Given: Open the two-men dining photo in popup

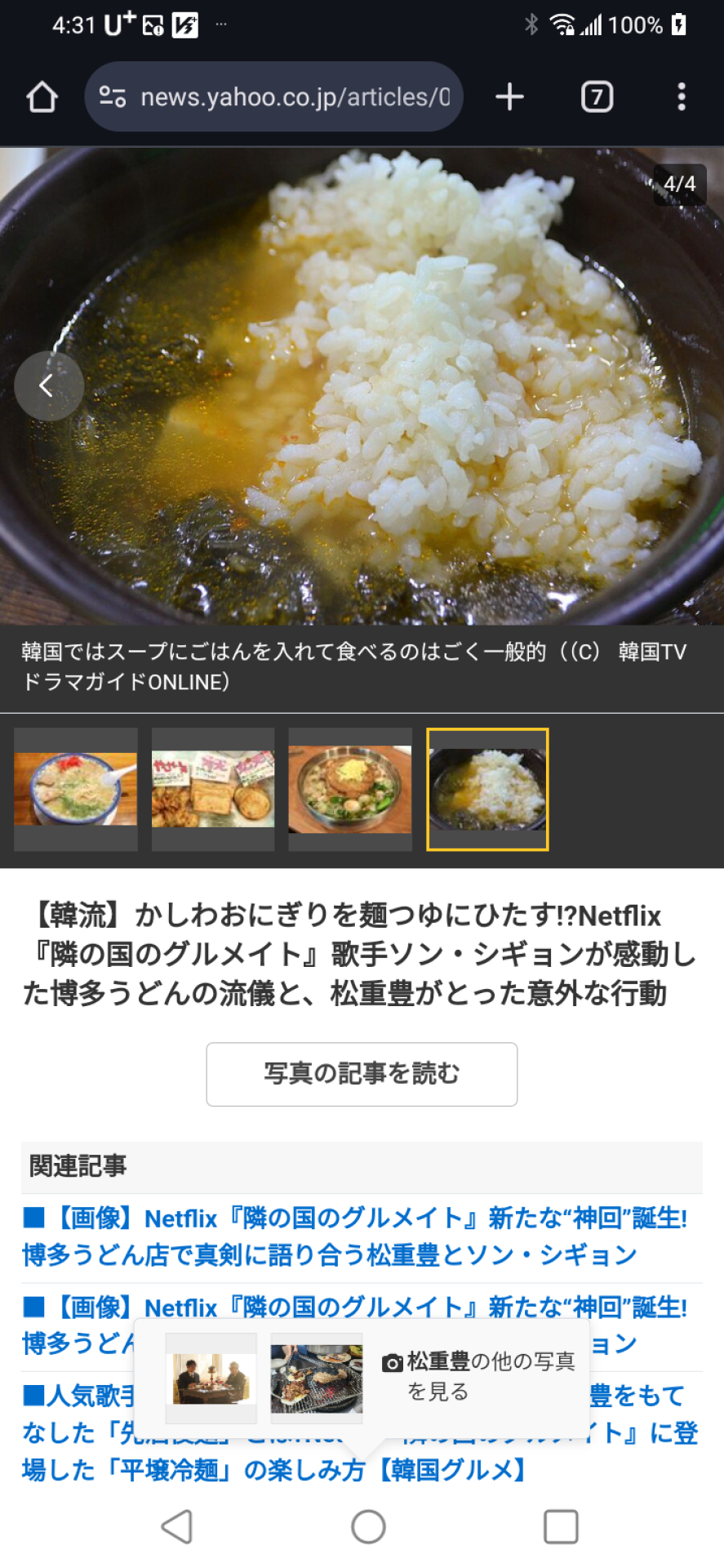Looking at the screenshot, I should (x=211, y=1379).
